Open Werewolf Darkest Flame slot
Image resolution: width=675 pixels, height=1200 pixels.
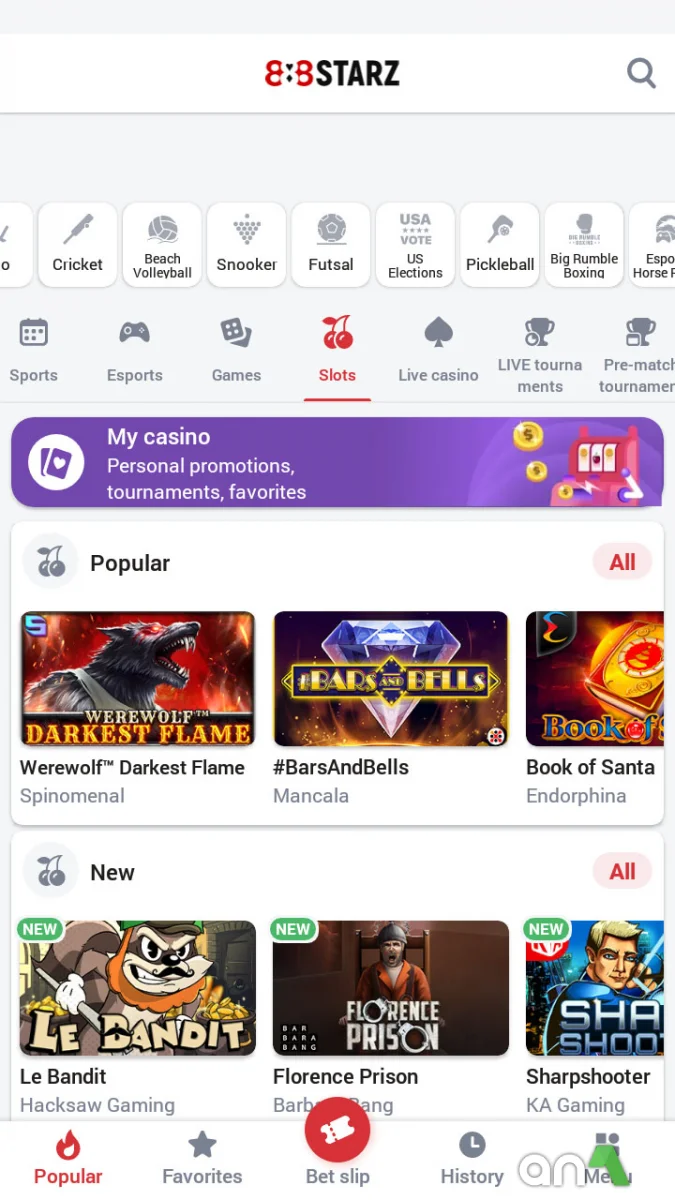(138, 679)
